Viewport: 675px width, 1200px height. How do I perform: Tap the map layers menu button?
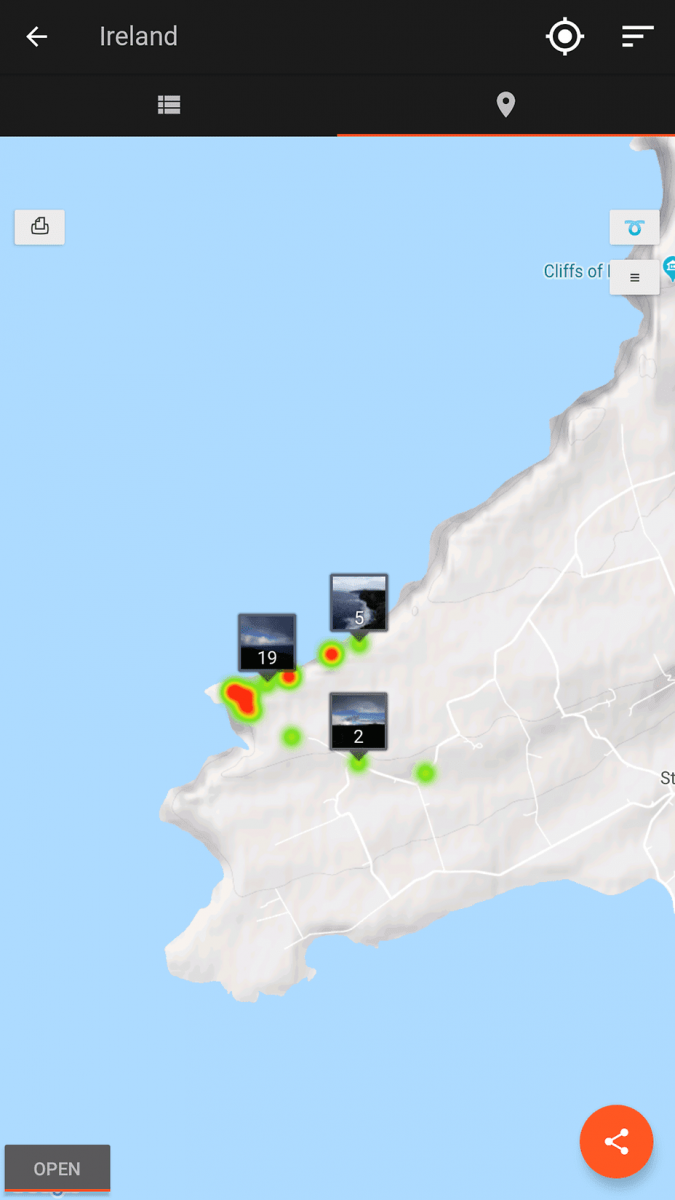click(634, 277)
